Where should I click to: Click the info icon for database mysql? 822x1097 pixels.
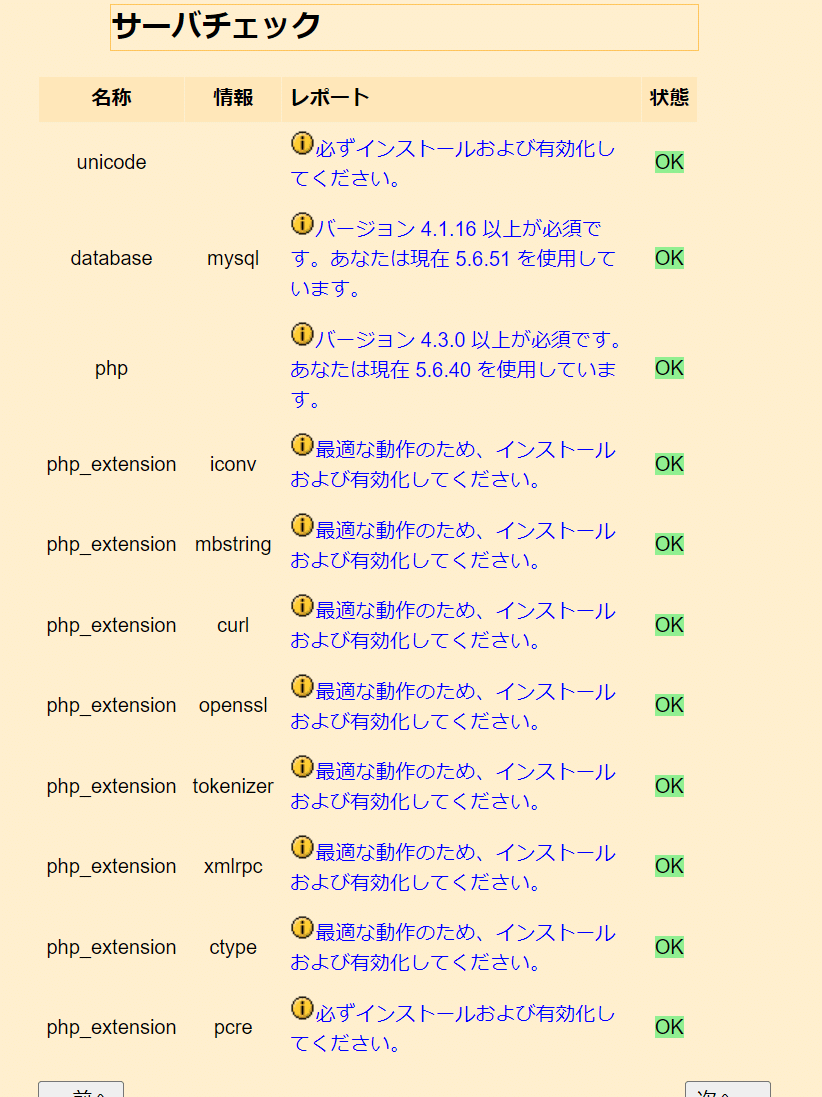coord(302,224)
